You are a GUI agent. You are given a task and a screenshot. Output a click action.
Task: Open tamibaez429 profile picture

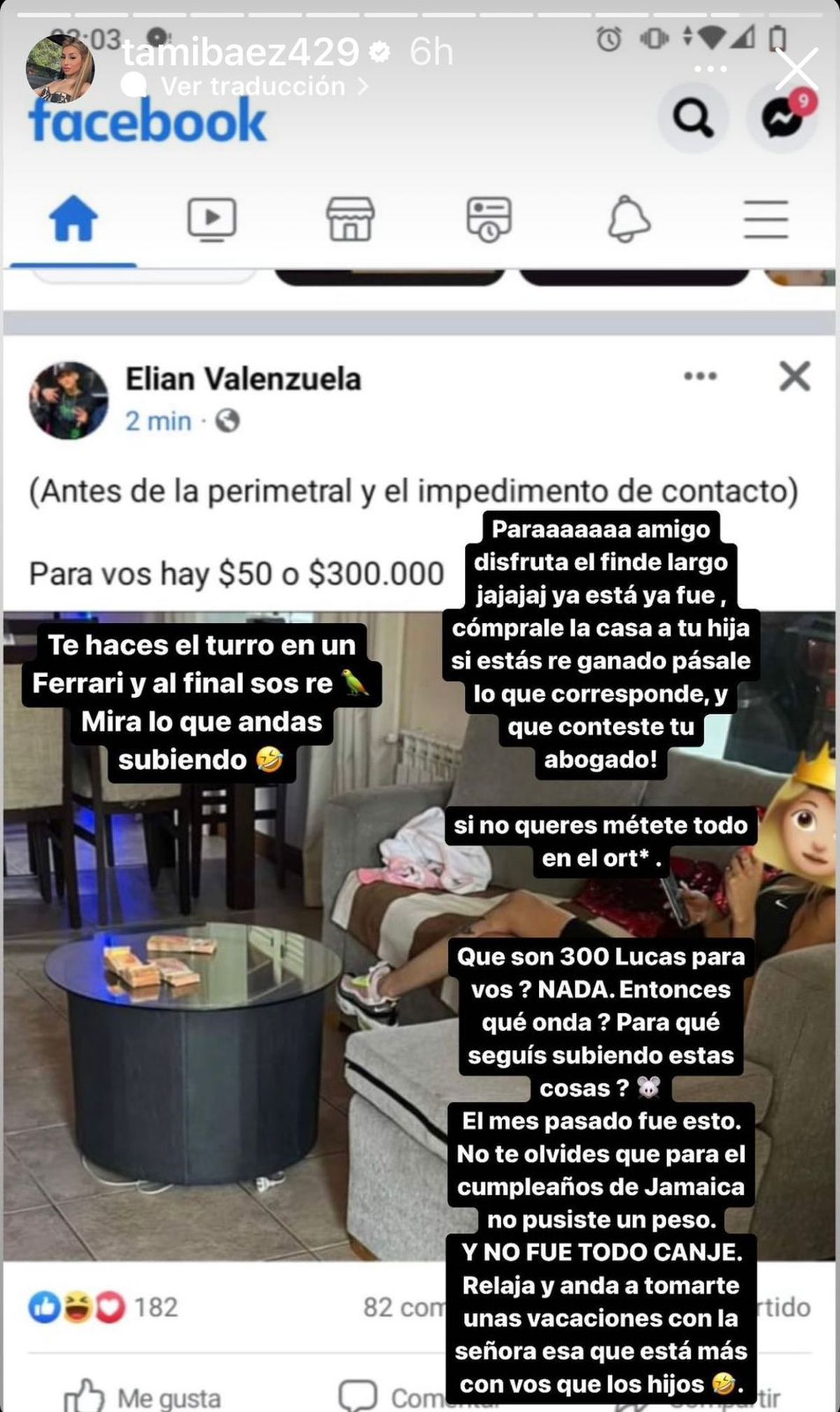(x=59, y=69)
